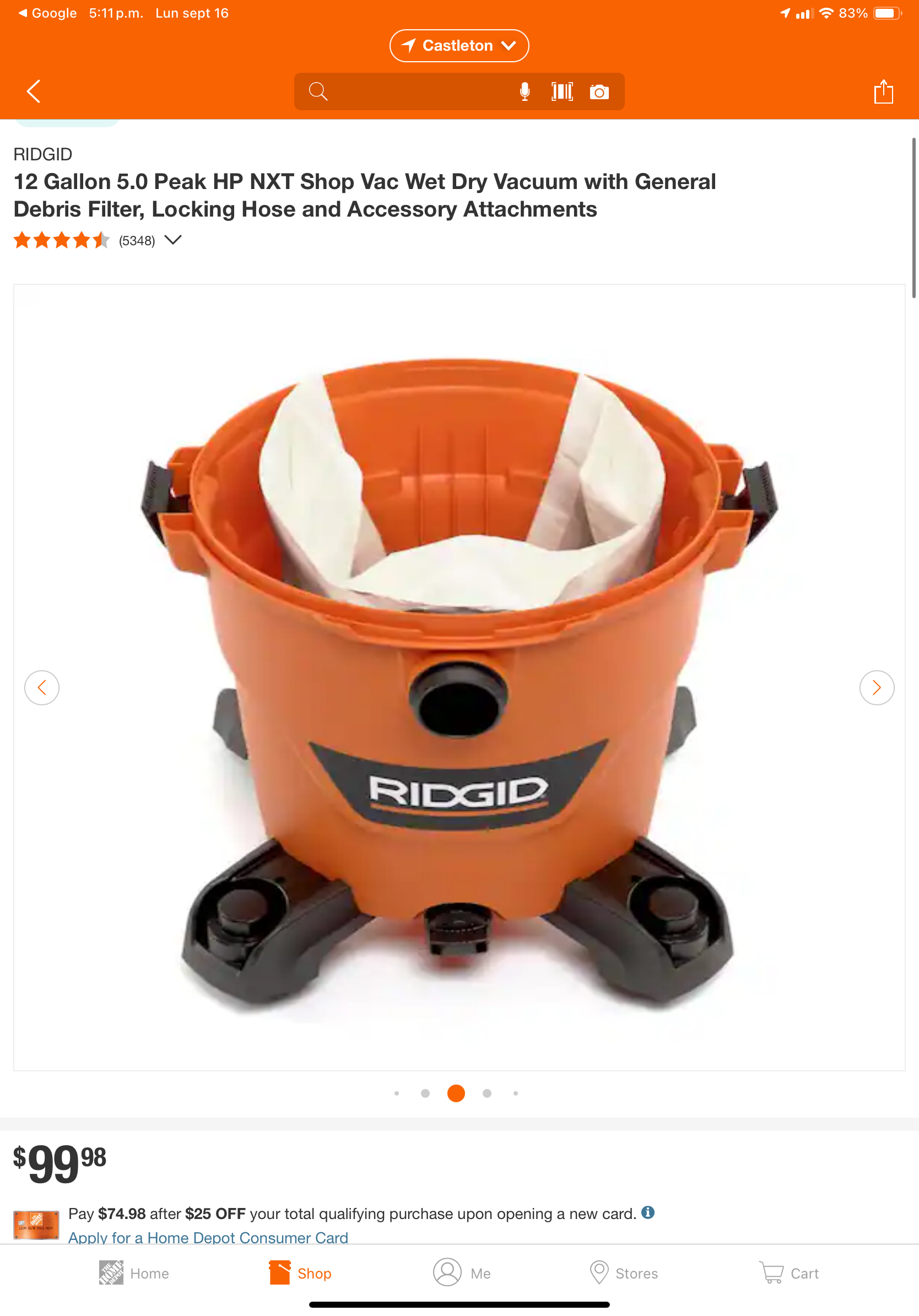Start voice search with the microphone
Viewport: 919px width, 1316px height.
525,91
